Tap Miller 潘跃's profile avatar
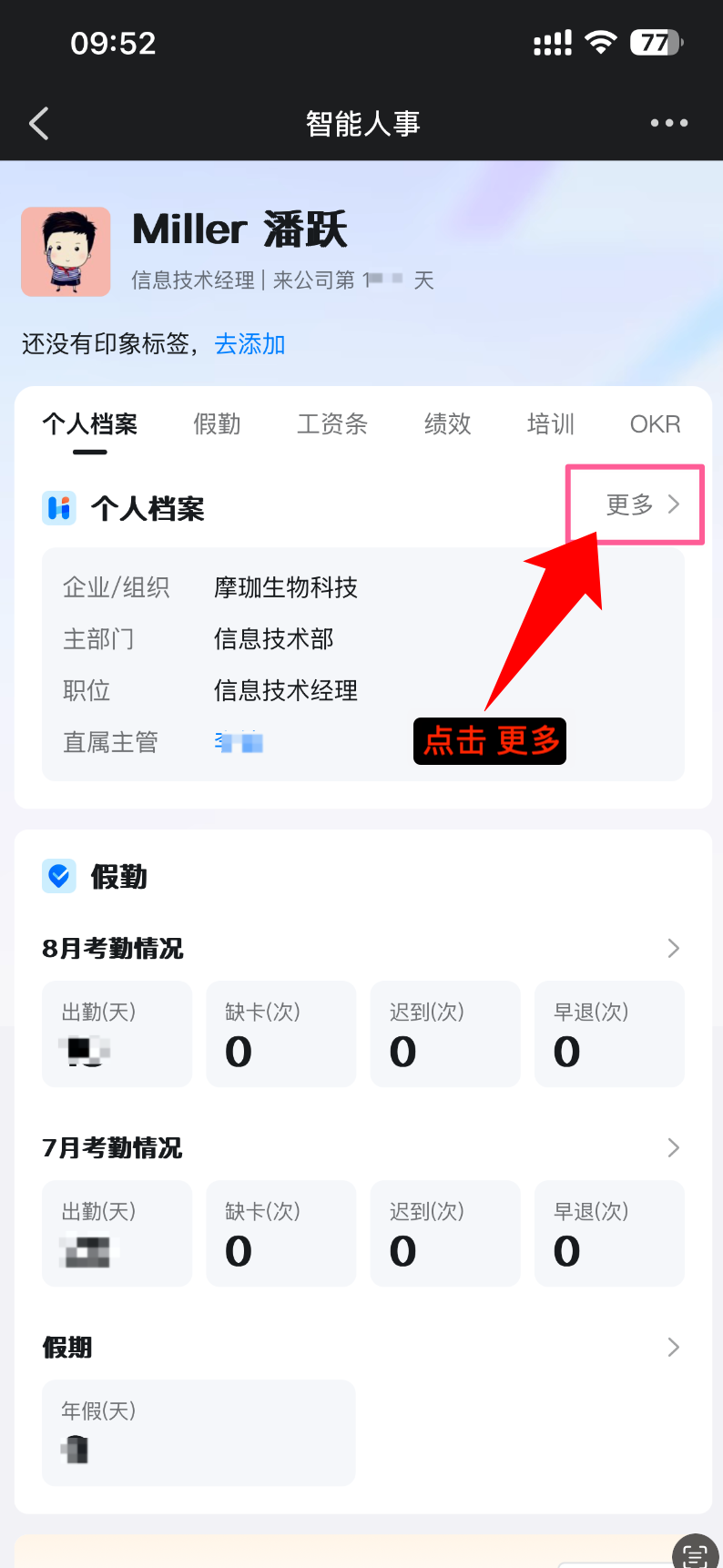 click(66, 251)
